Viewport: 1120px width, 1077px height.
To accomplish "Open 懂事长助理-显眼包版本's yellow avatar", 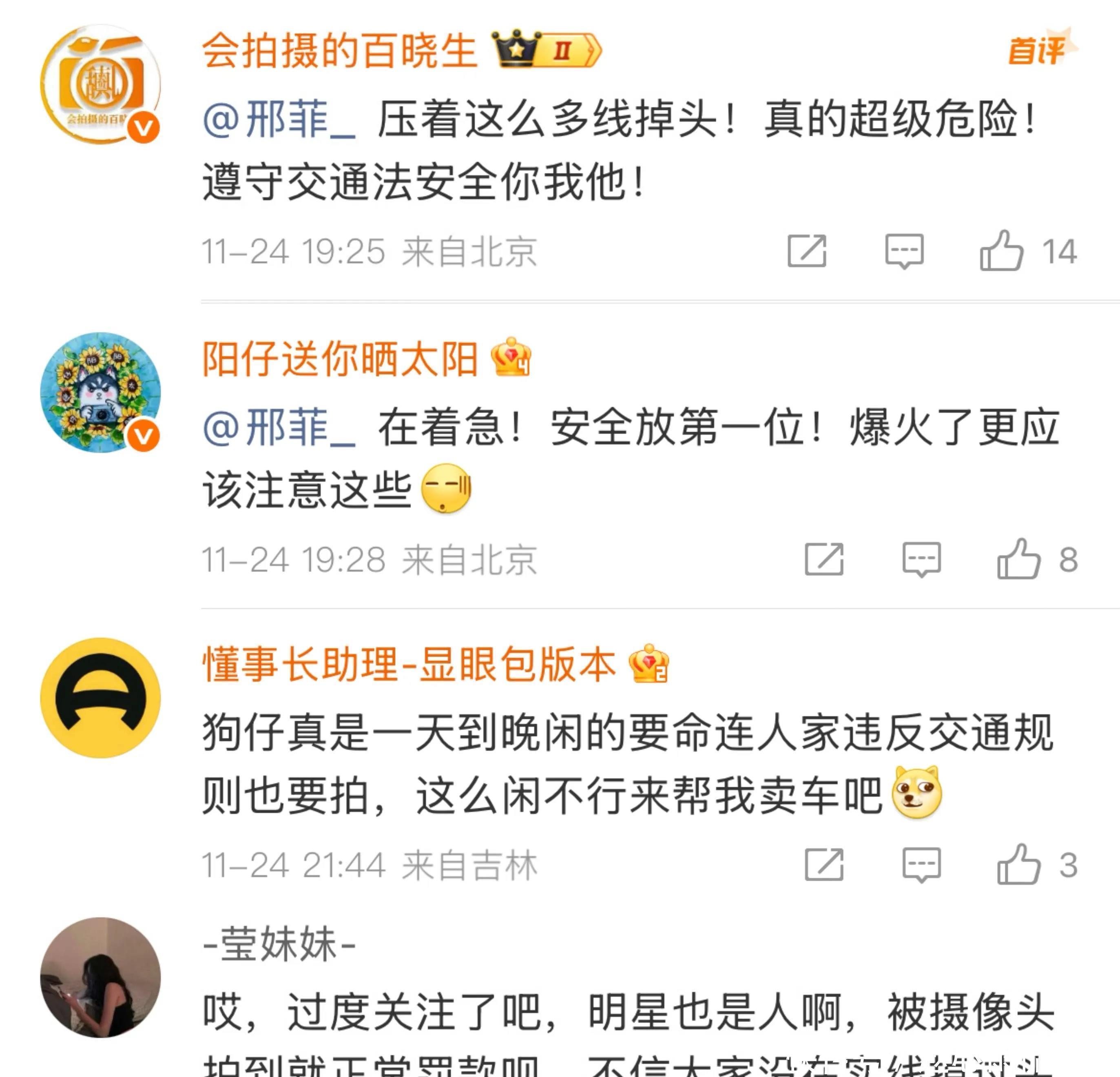I will pos(101,698).
